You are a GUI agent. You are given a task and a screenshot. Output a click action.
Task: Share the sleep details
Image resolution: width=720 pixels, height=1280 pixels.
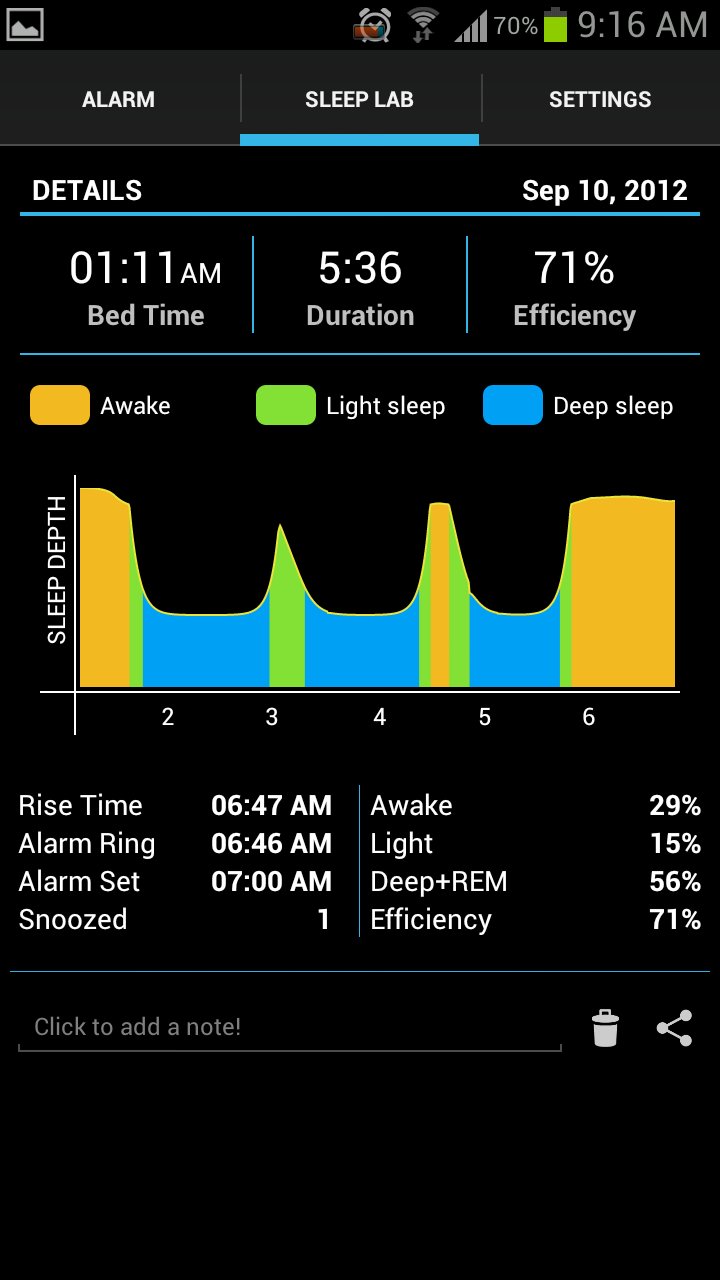coord(674,1028)
